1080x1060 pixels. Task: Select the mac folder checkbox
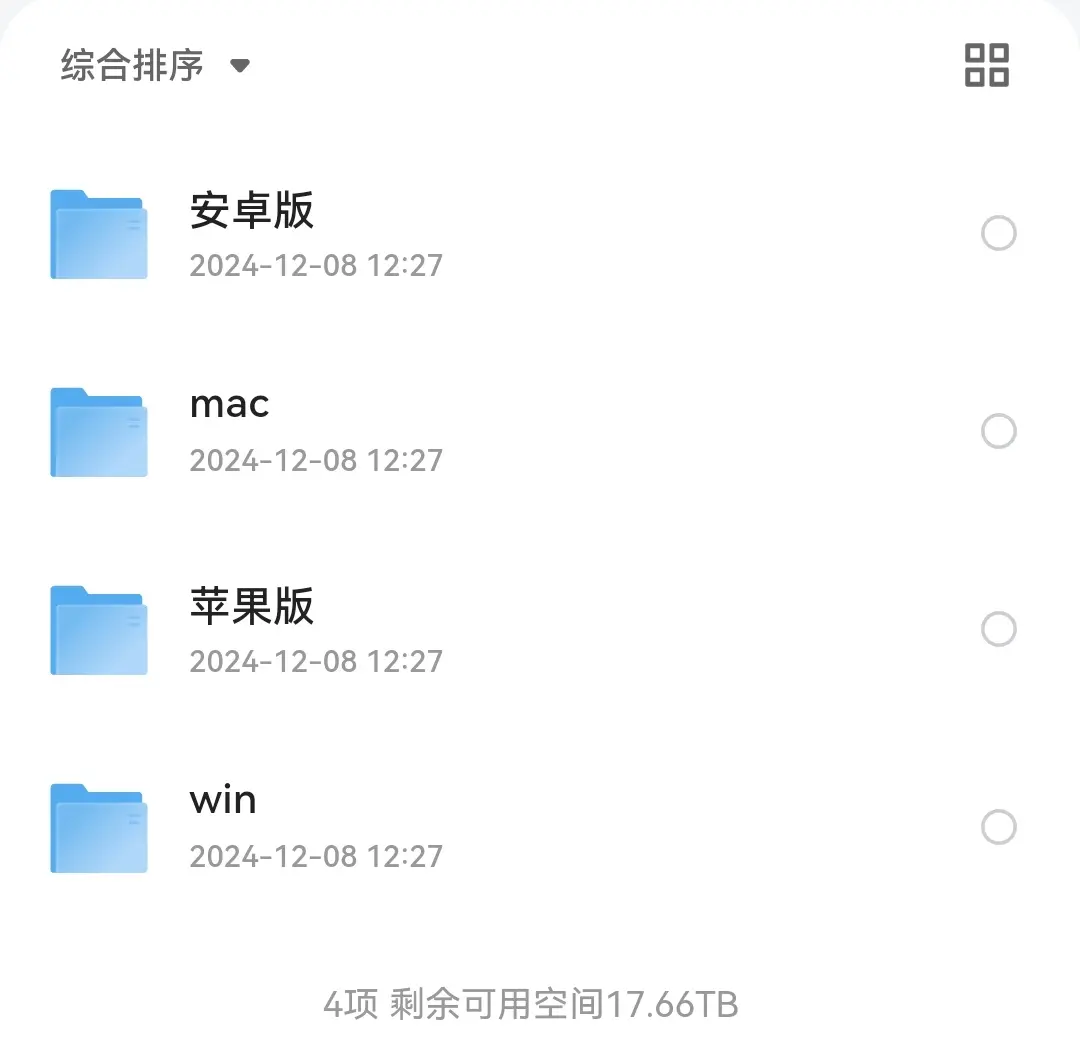[998, 432]
